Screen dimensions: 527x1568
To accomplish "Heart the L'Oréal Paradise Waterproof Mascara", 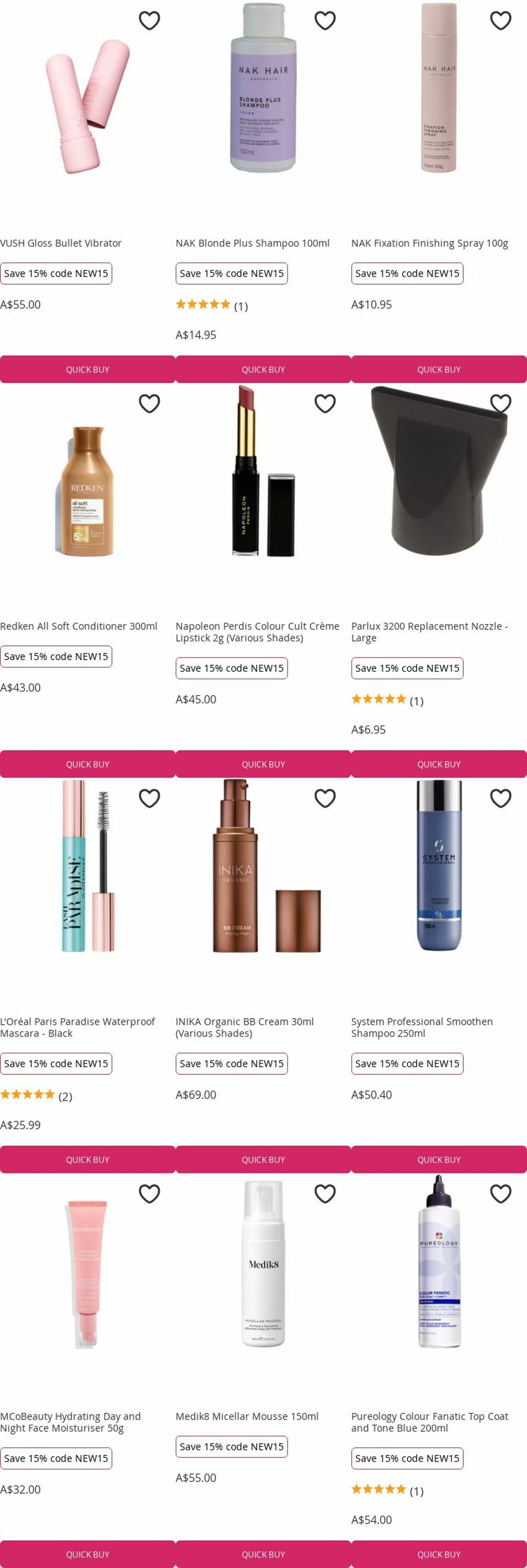I will (x=149, y=798).
